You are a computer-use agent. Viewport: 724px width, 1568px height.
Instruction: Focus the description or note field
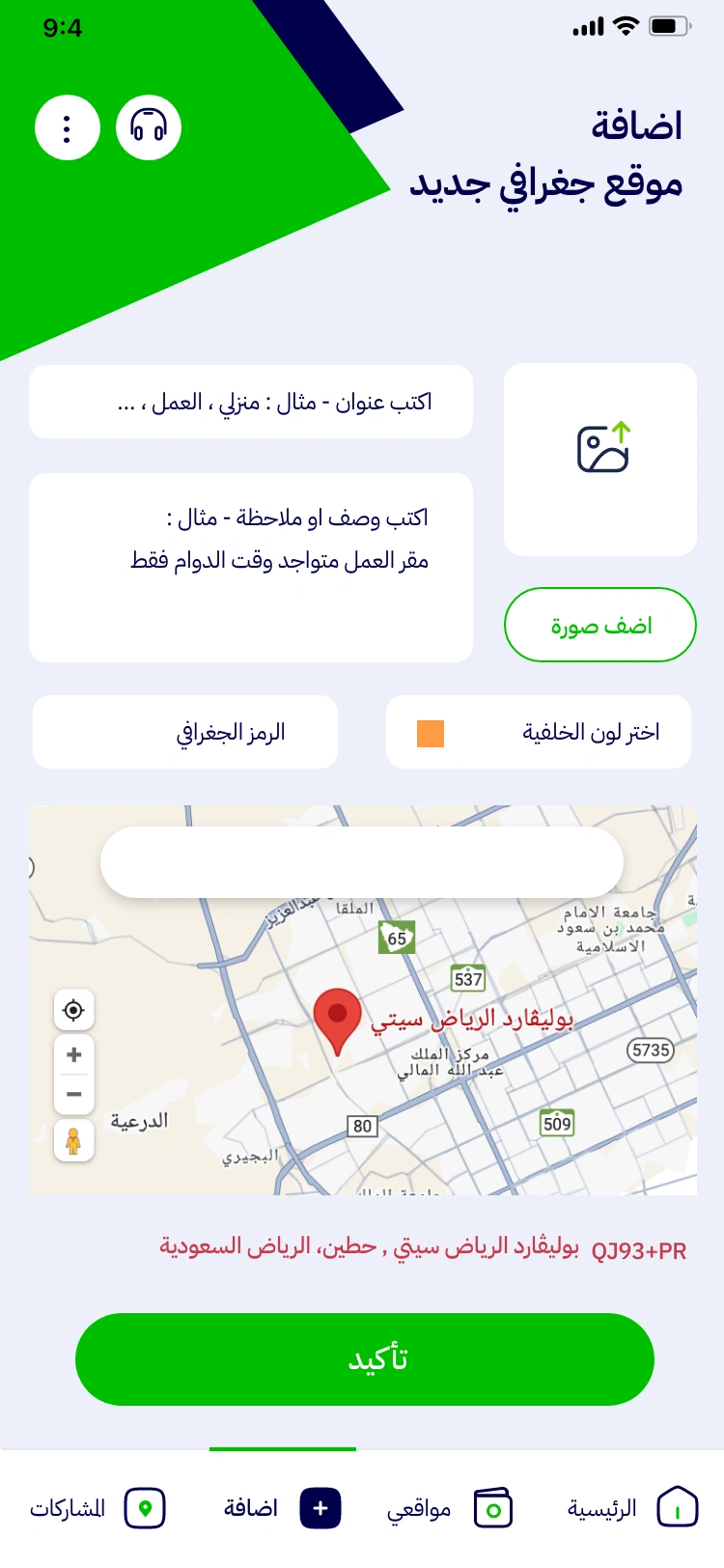coord(251,567)
